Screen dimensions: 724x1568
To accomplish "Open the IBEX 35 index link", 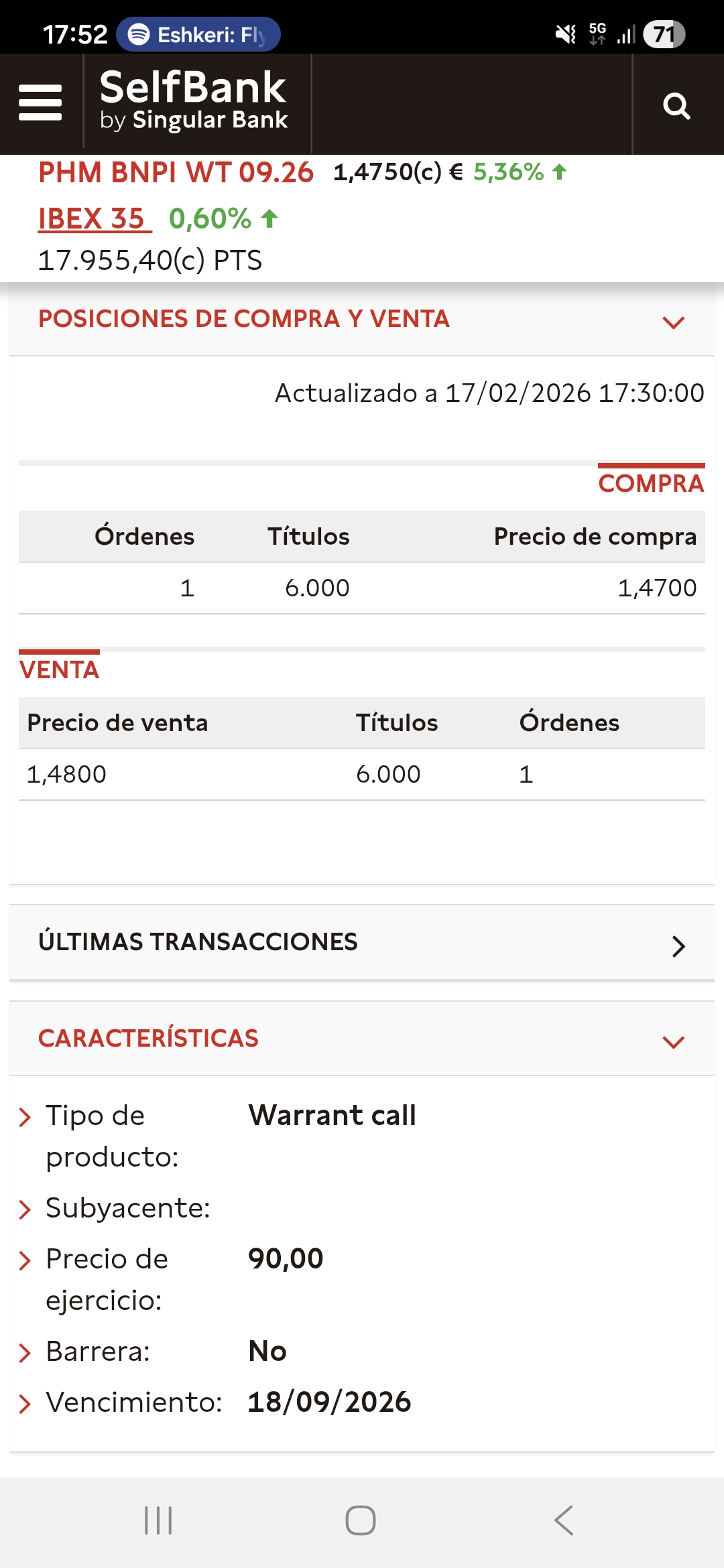I will (x=93, y=218).
